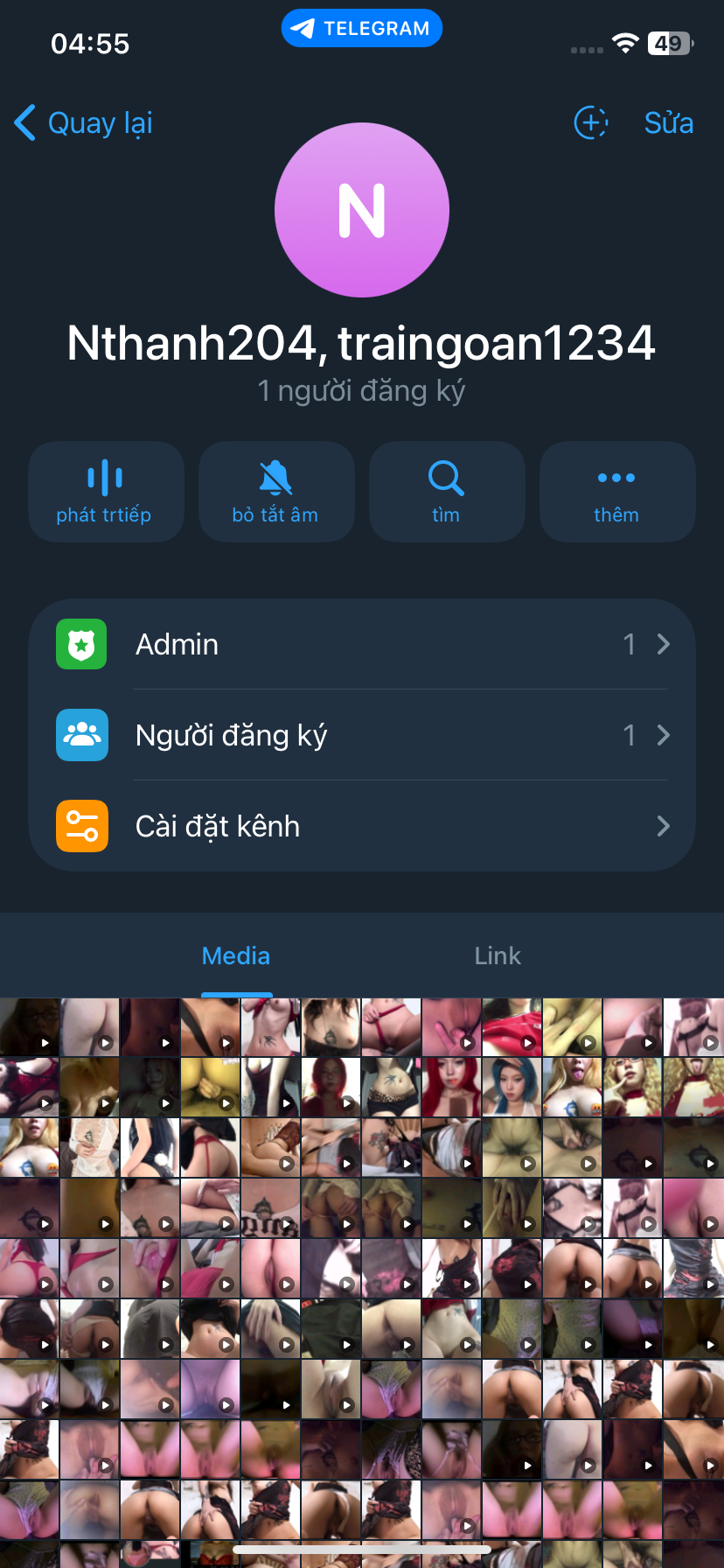Screen dimensions: 724x1568
Task: Open more options with thêm
Action: (616, 492)
